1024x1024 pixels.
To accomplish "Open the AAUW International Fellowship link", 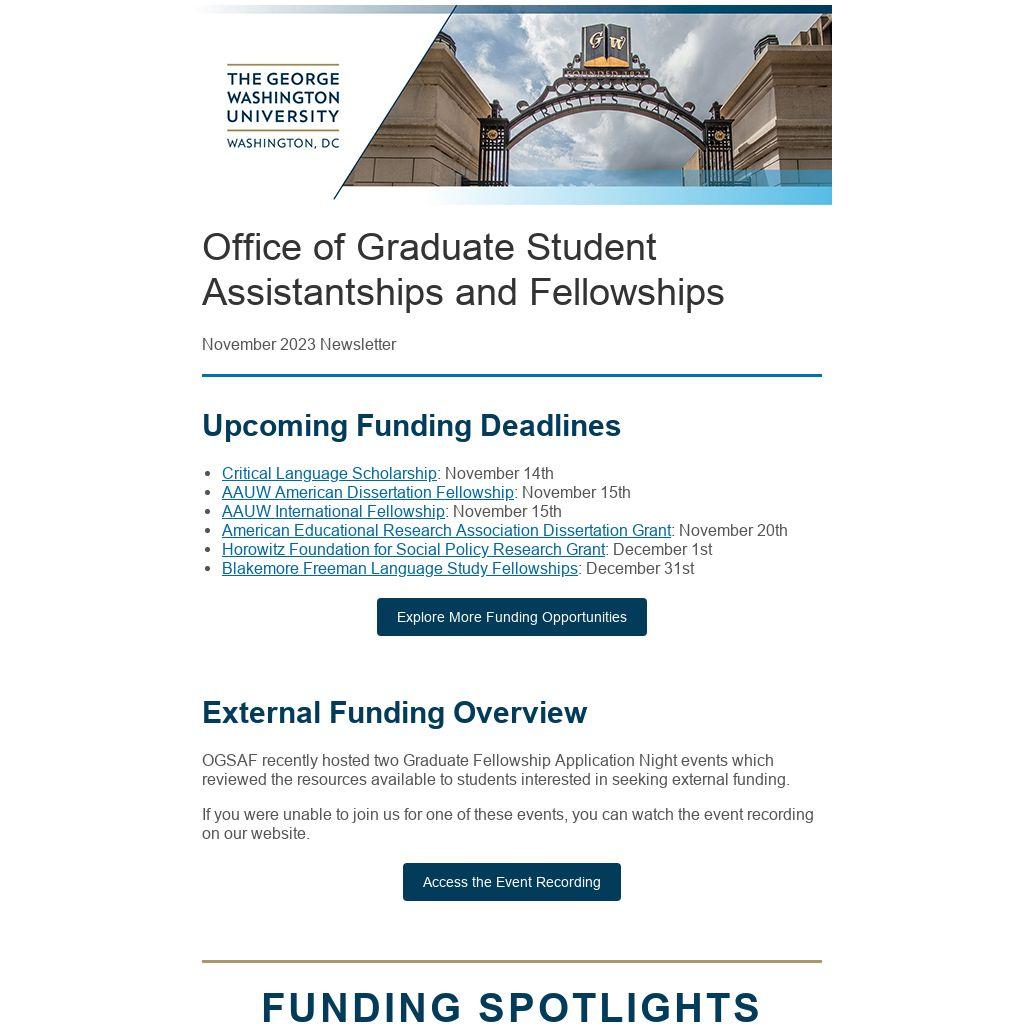I will (333, 511).
